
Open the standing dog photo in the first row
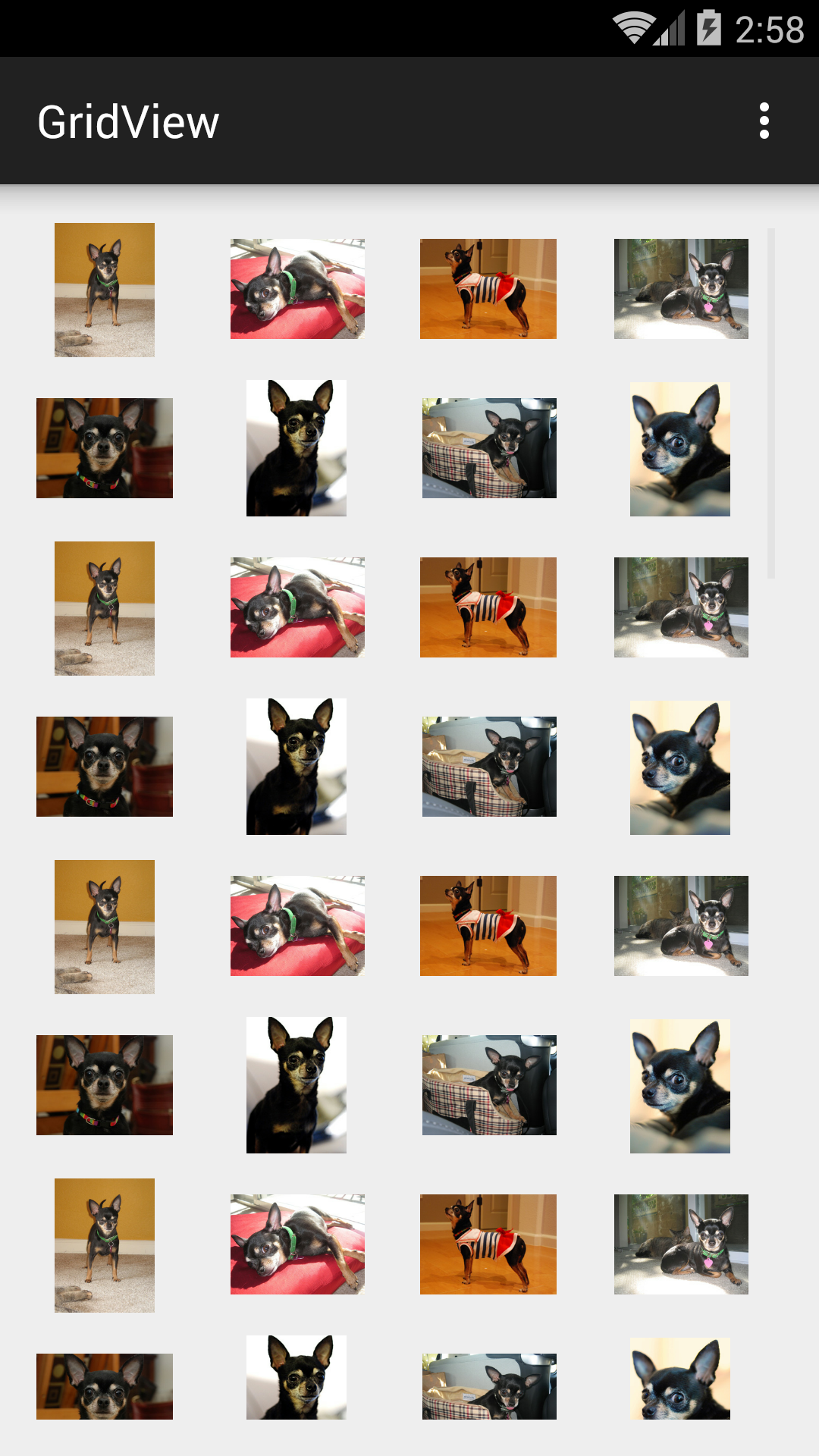tap(105, 290)
